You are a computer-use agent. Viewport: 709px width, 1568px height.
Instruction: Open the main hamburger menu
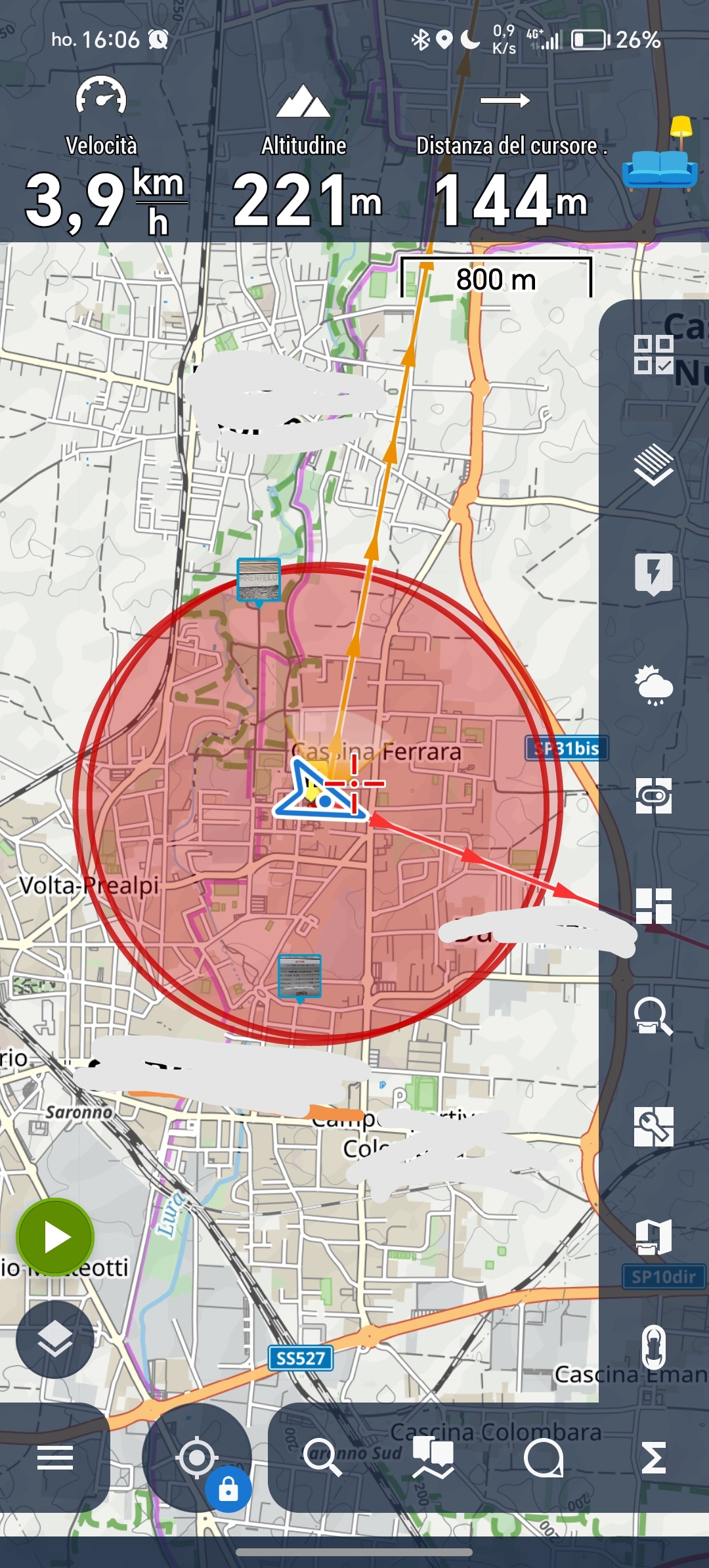click(x=55, y=1458)
